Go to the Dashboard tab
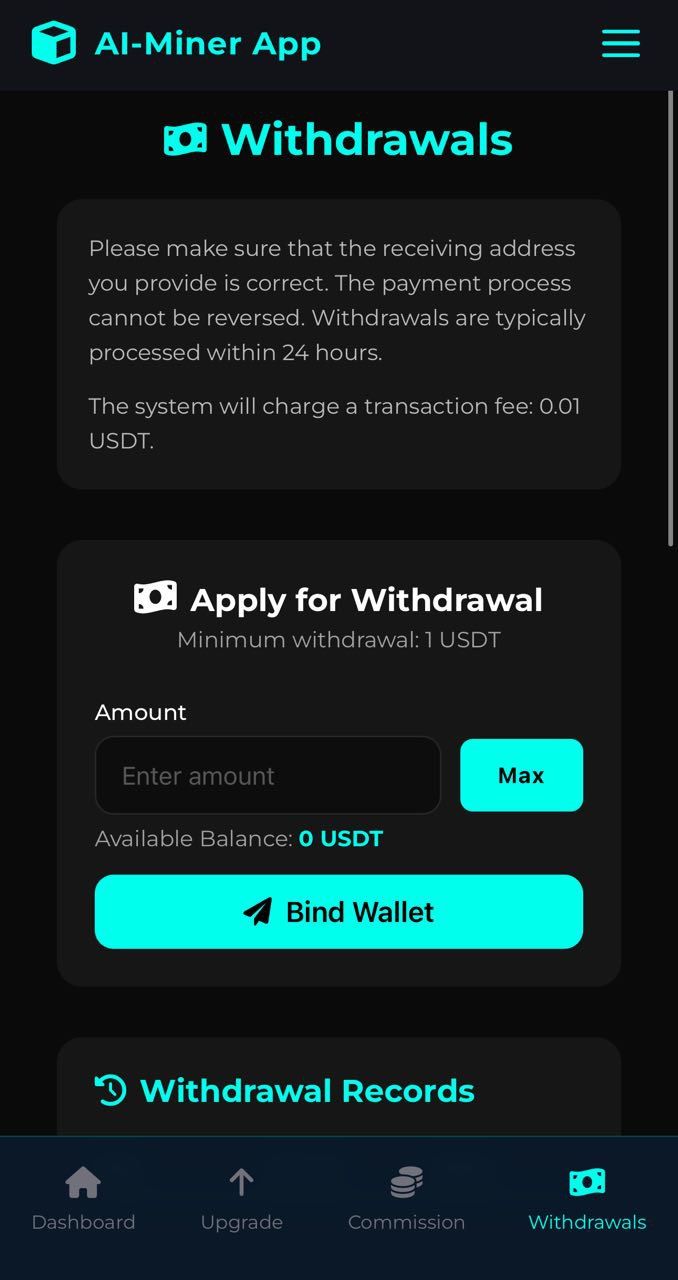The width and height of the screenshot is (678, 1280). 83,1199
